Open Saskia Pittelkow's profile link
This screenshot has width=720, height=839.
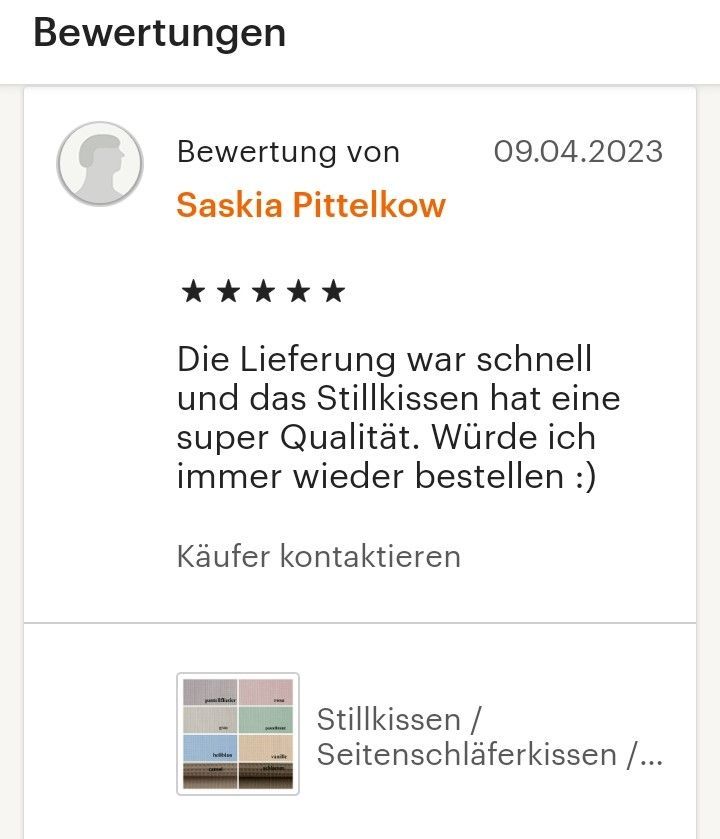click(x=311, y=204)
